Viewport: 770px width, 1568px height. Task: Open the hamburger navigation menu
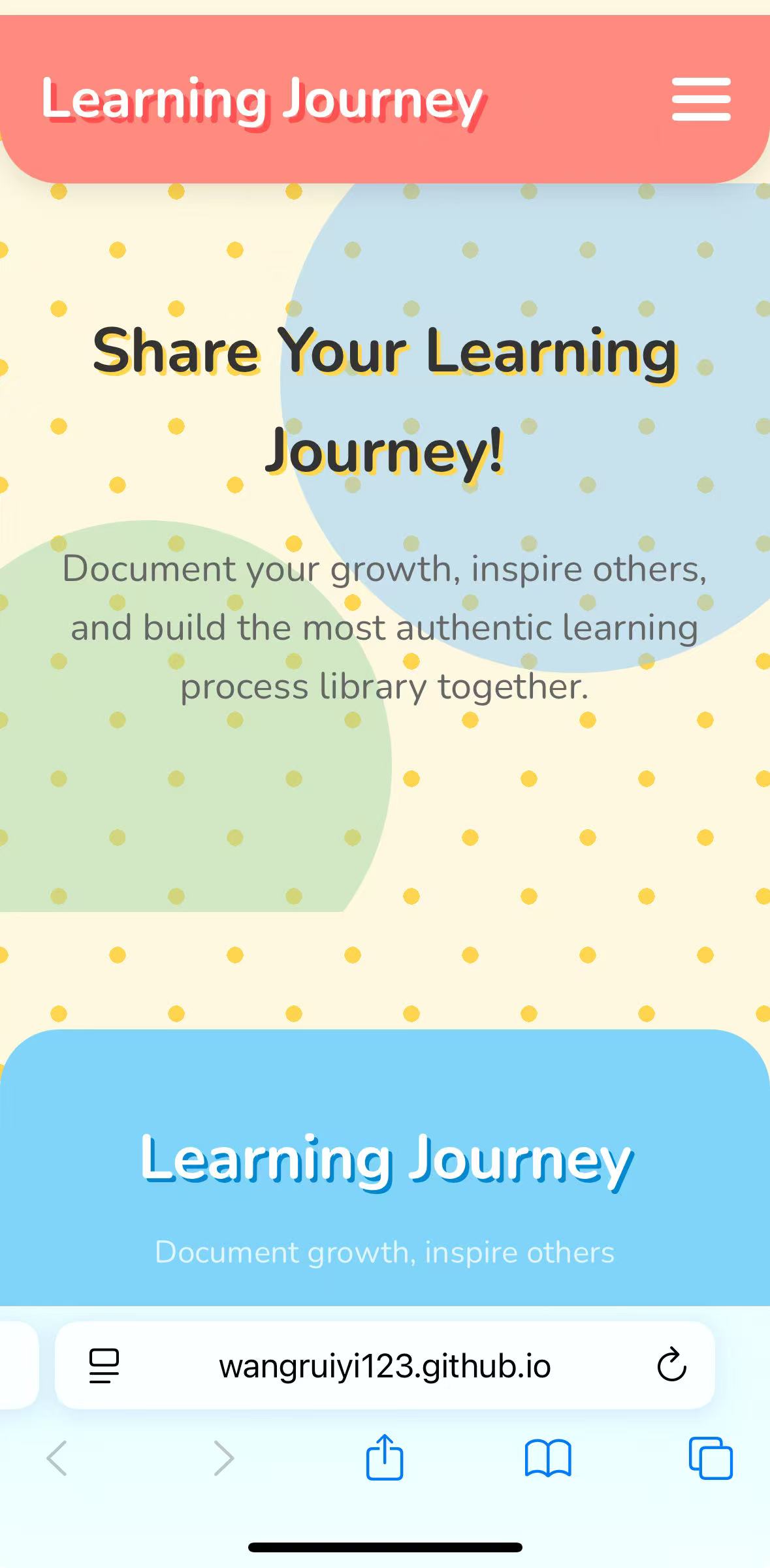[701, 99]
